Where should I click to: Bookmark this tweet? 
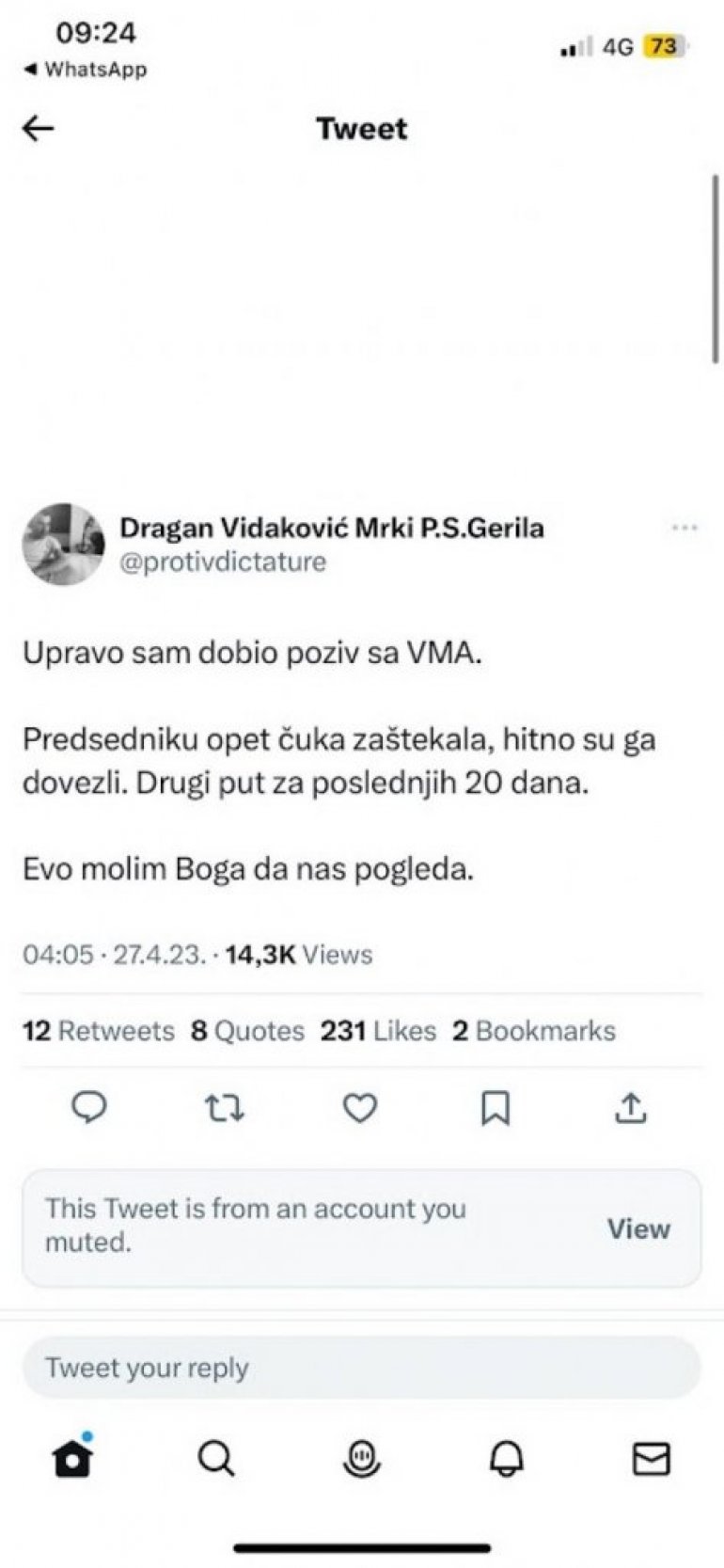[496, 1108]
